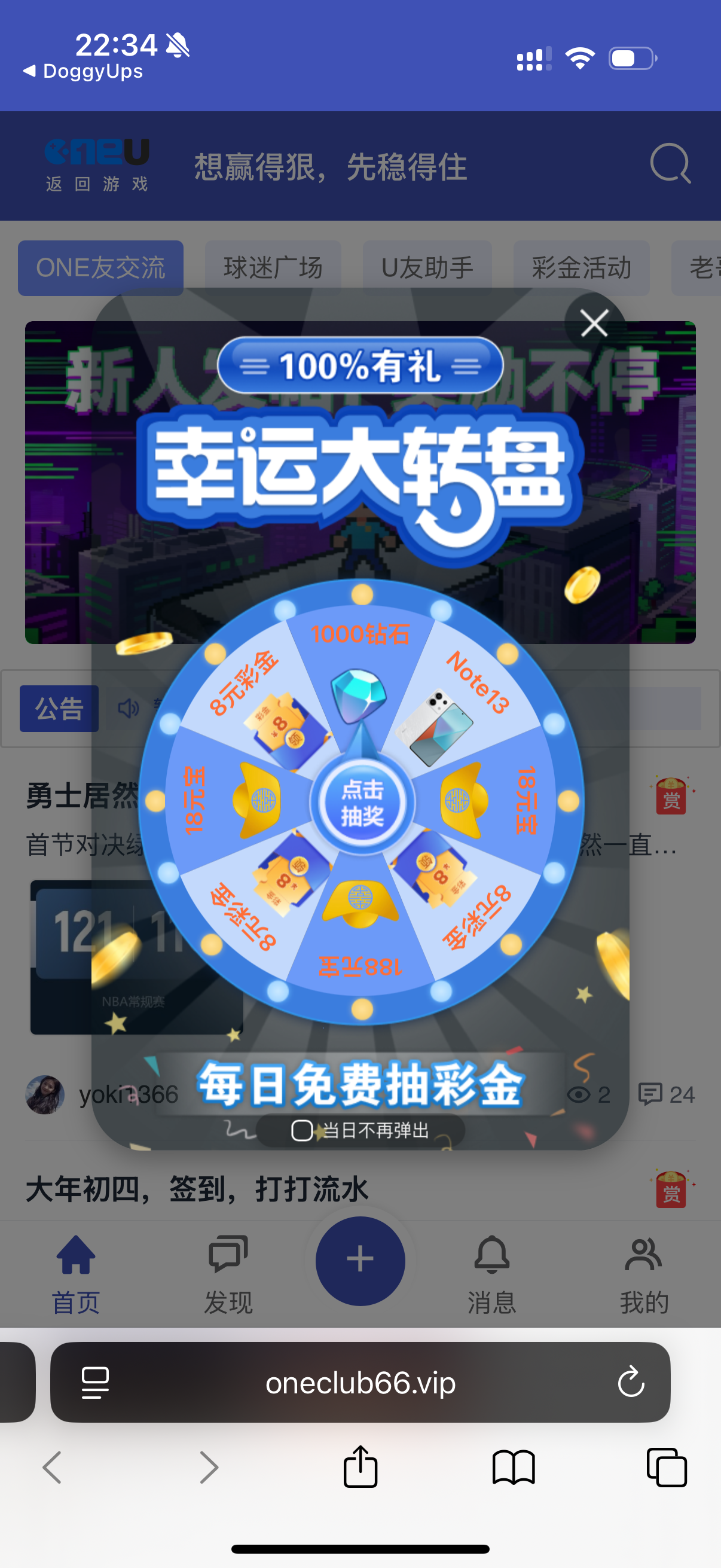Create a new post with plus button

(360, 1261)
